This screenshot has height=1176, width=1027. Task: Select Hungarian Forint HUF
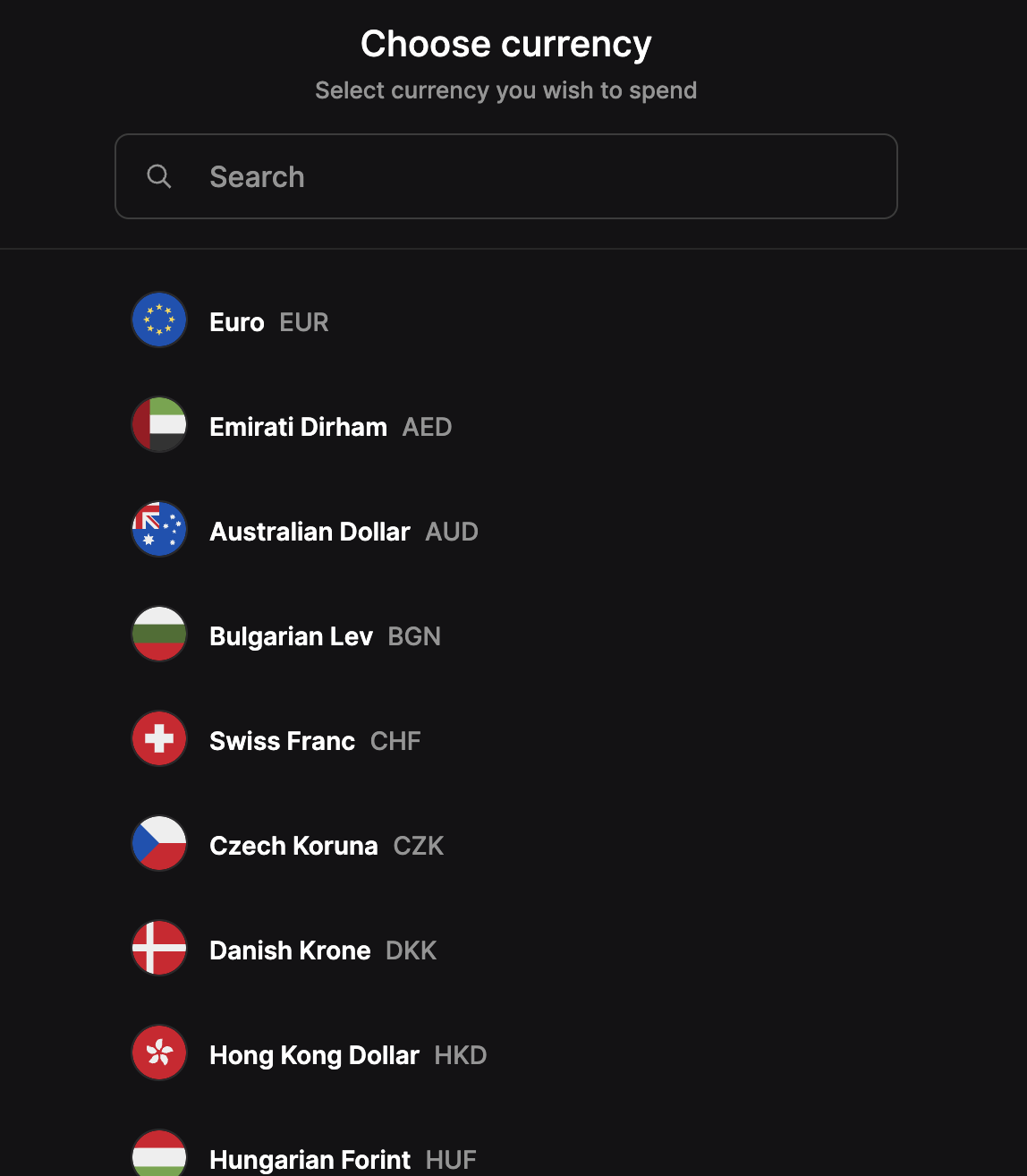point(343,1159)
